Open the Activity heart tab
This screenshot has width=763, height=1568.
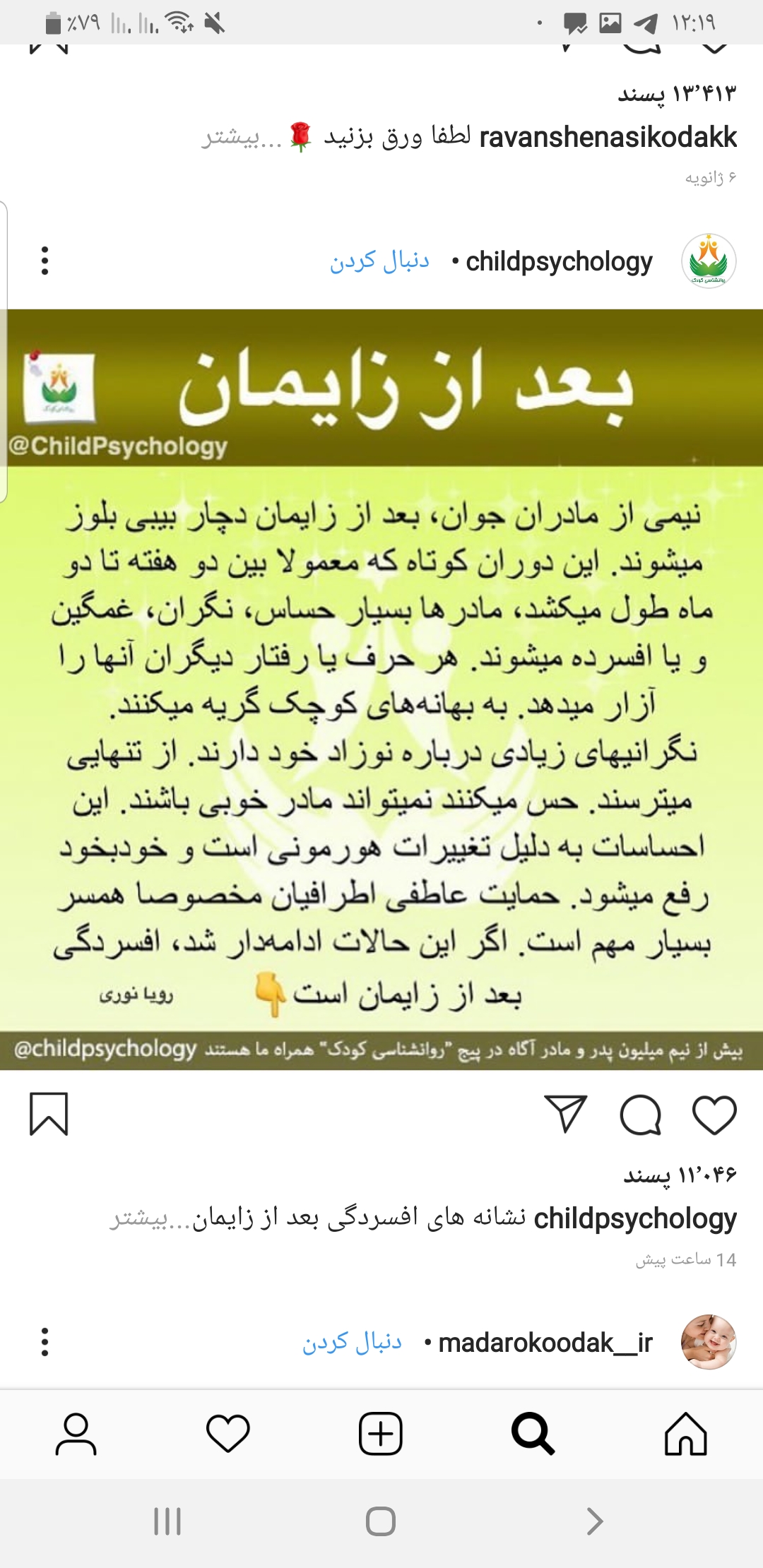point(227,1434)
